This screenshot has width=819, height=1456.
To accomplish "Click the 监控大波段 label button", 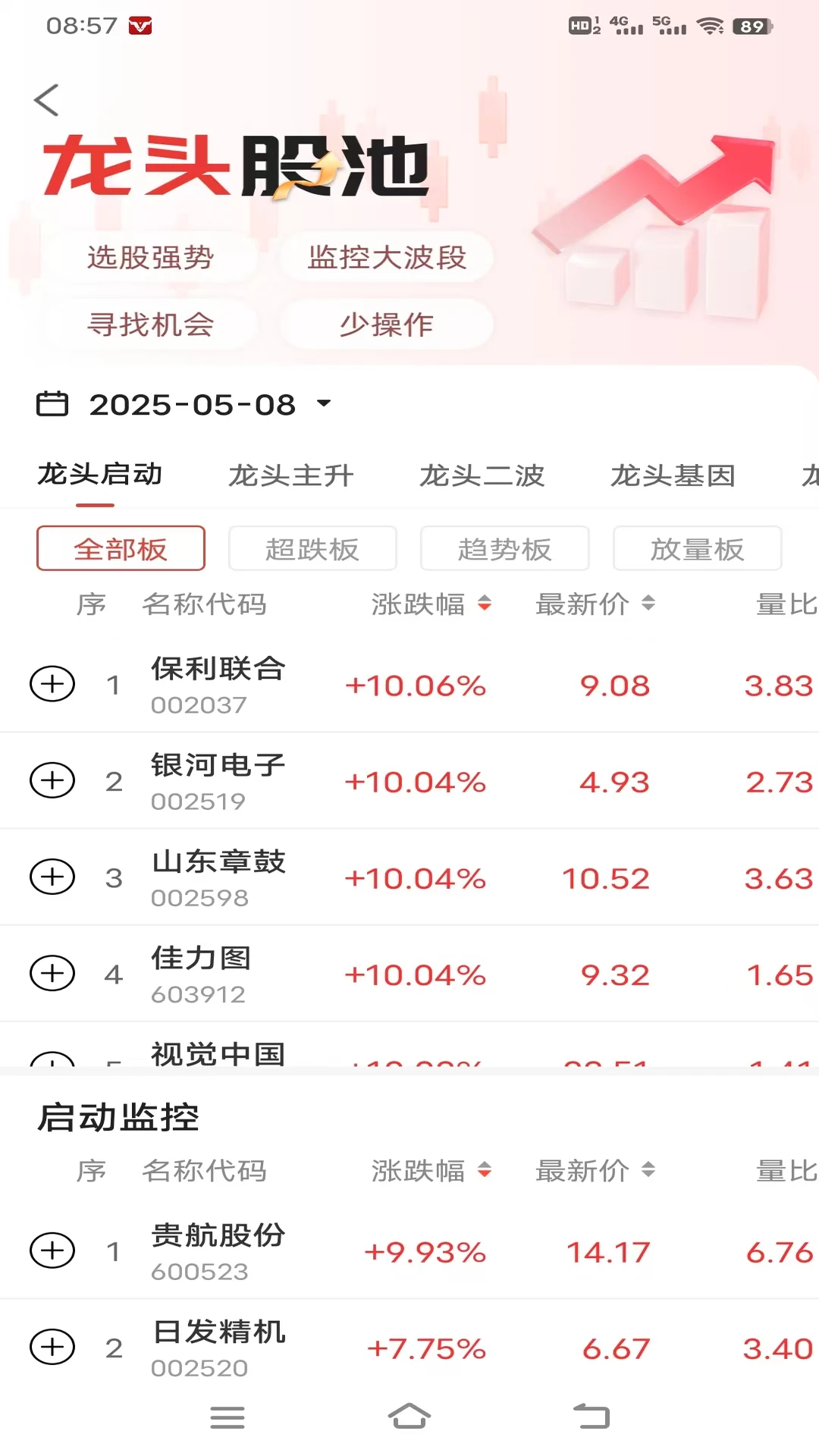I will point(387,257).
